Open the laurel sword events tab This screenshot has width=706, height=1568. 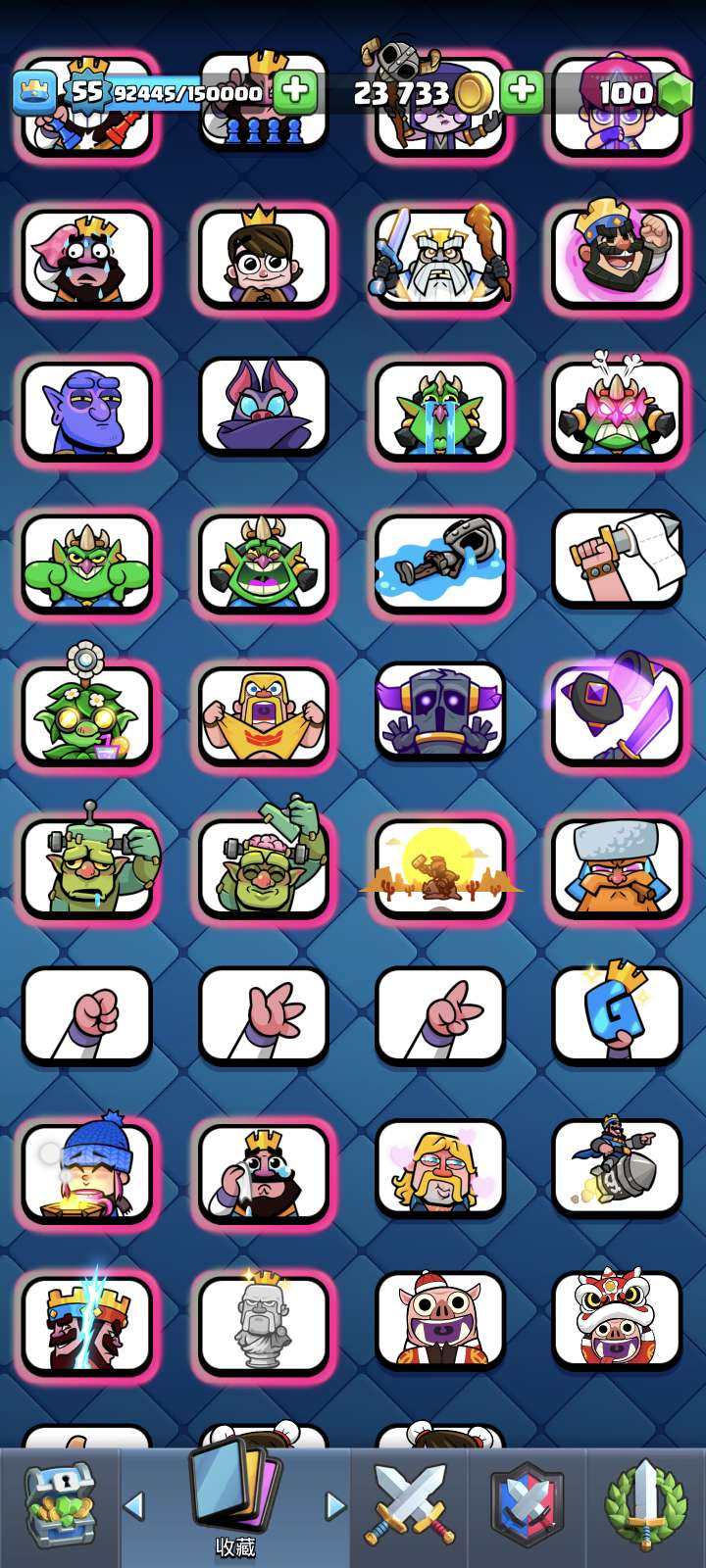644,1505
